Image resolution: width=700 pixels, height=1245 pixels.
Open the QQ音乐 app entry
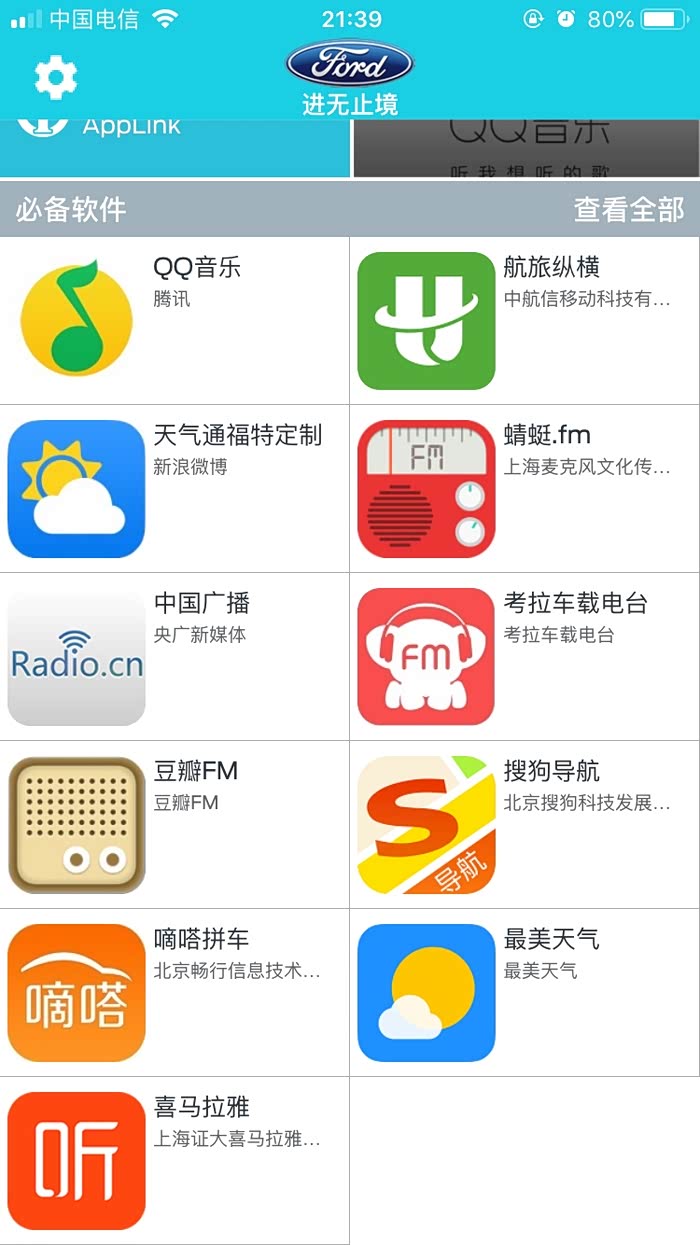175,320
